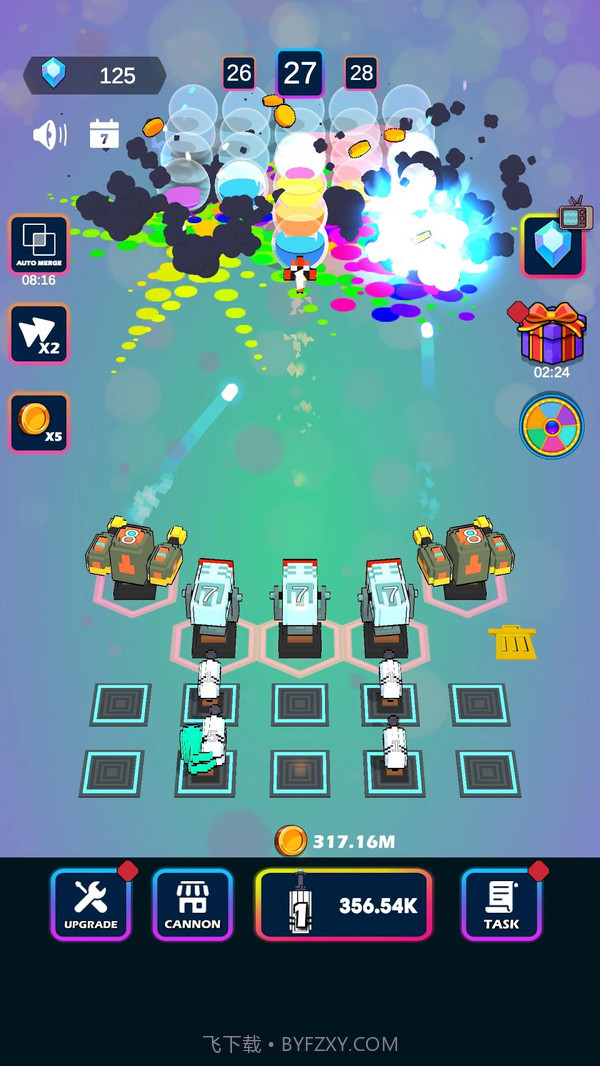The image size is (600, 1066).
Task: Spin the lucky wheel
Action: pyautogui.click(x=551, y=426)
